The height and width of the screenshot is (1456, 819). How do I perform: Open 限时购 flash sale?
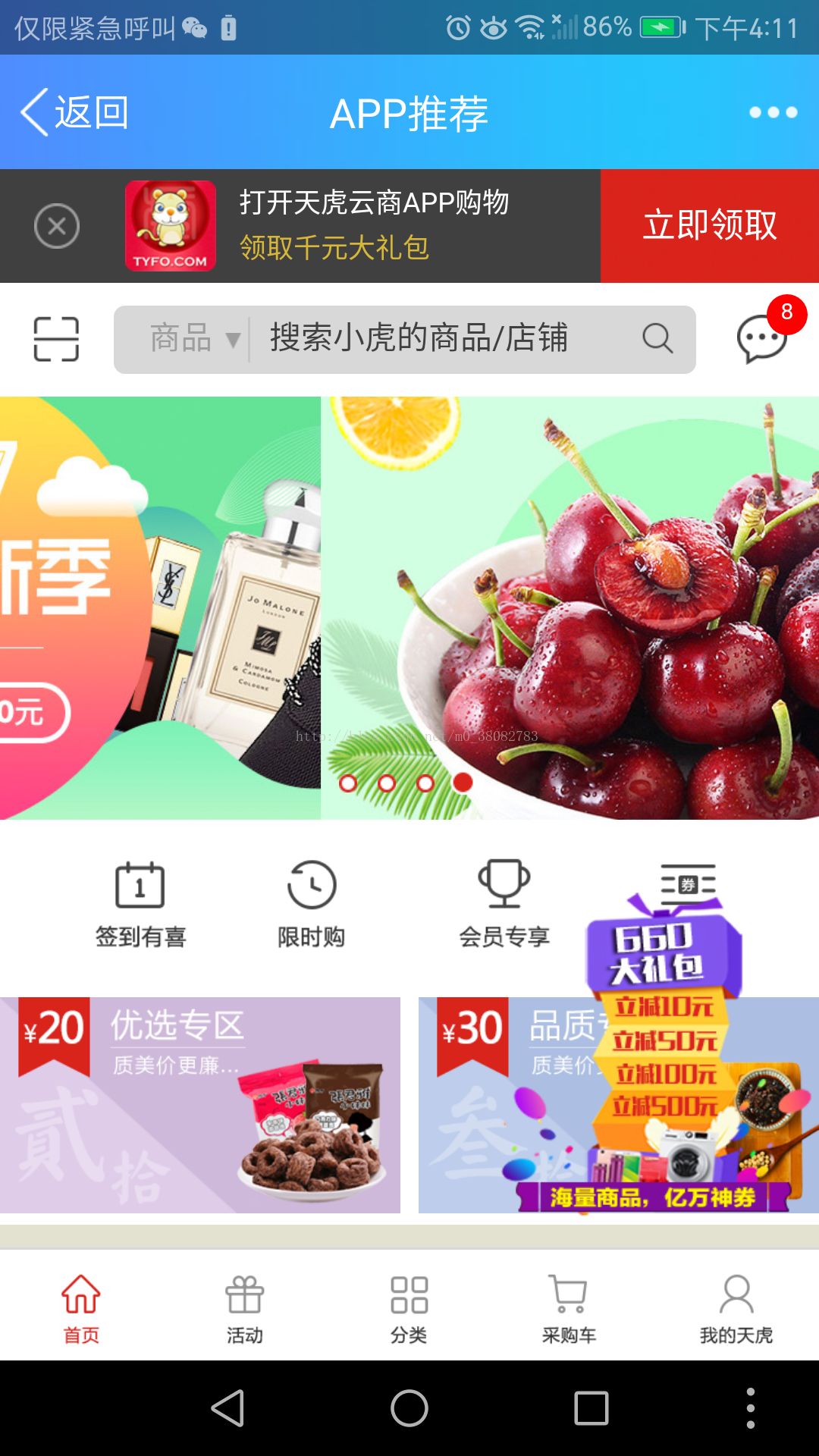click(x=311, y=904)
